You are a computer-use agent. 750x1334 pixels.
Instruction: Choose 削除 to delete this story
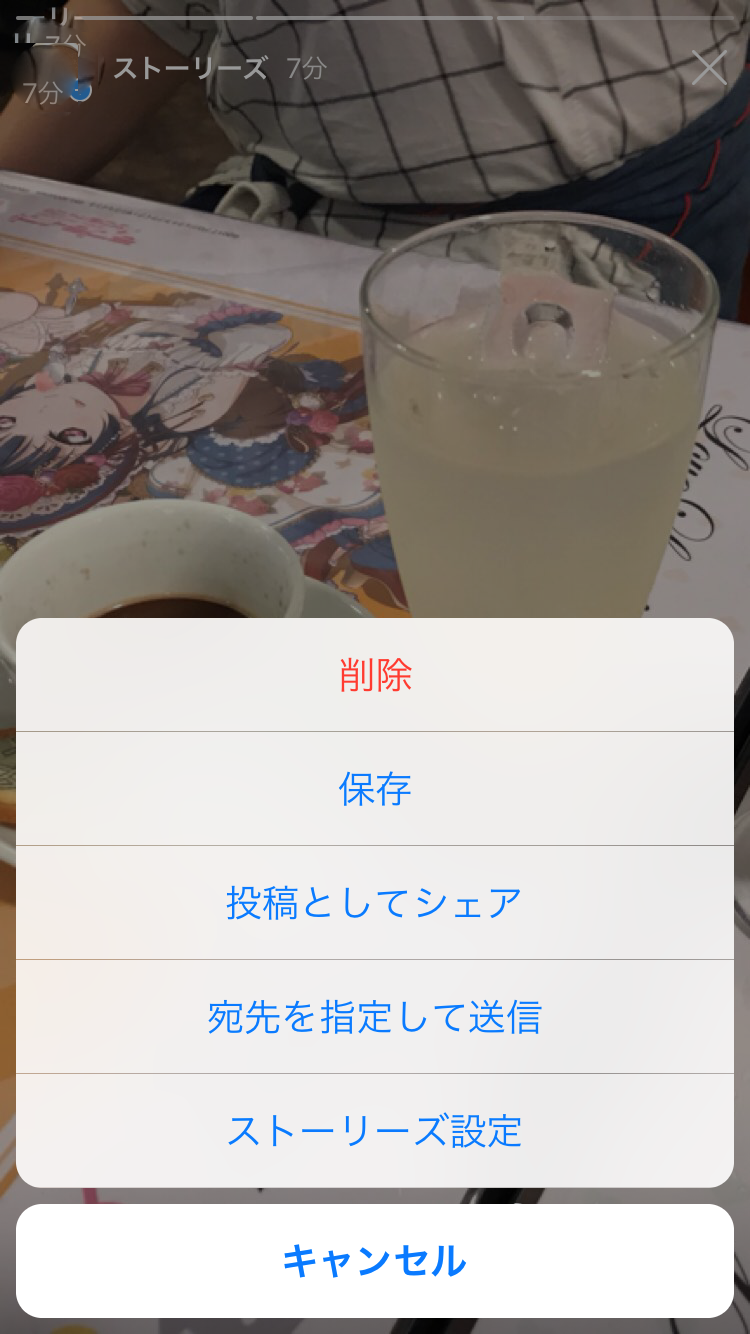click(375, 675)
